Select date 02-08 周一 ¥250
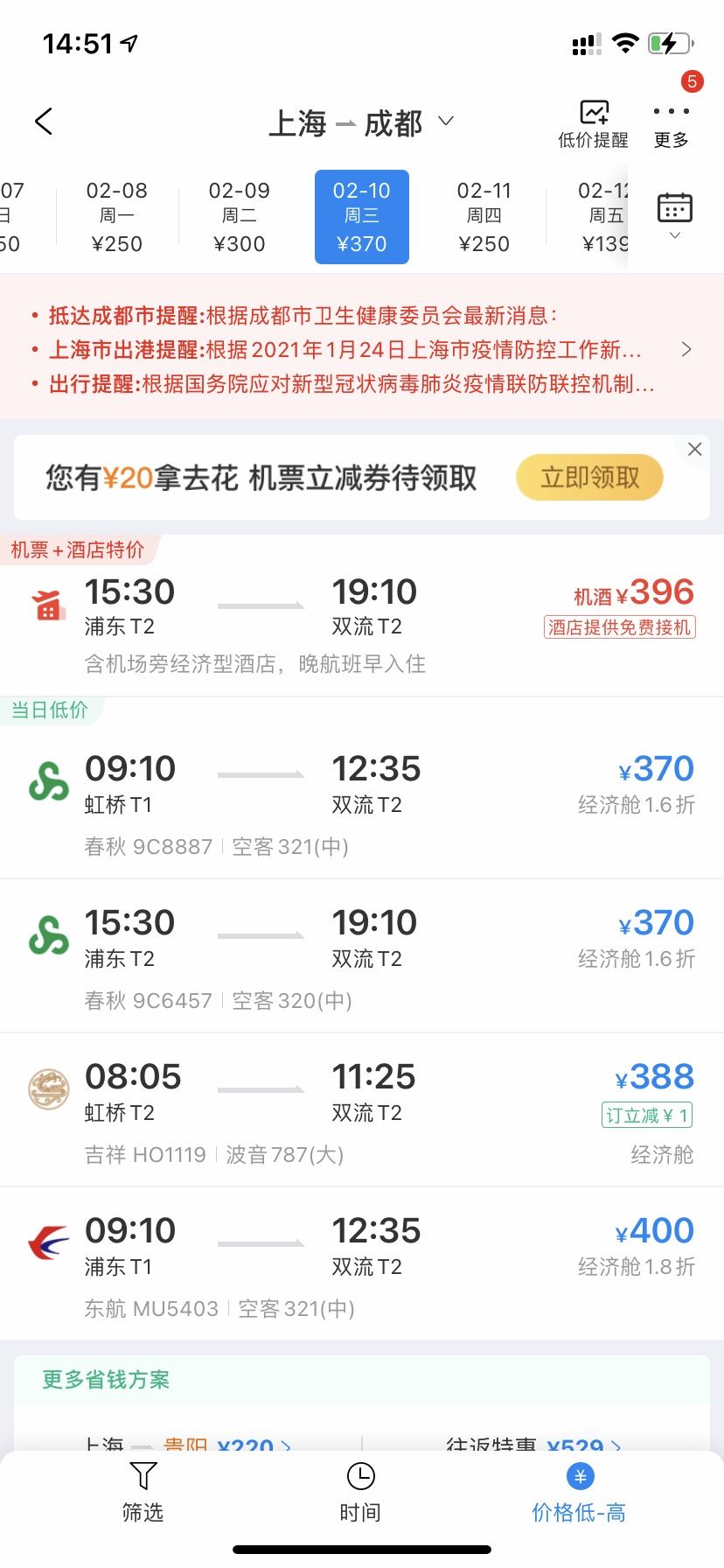 click(x=117, y=217)
